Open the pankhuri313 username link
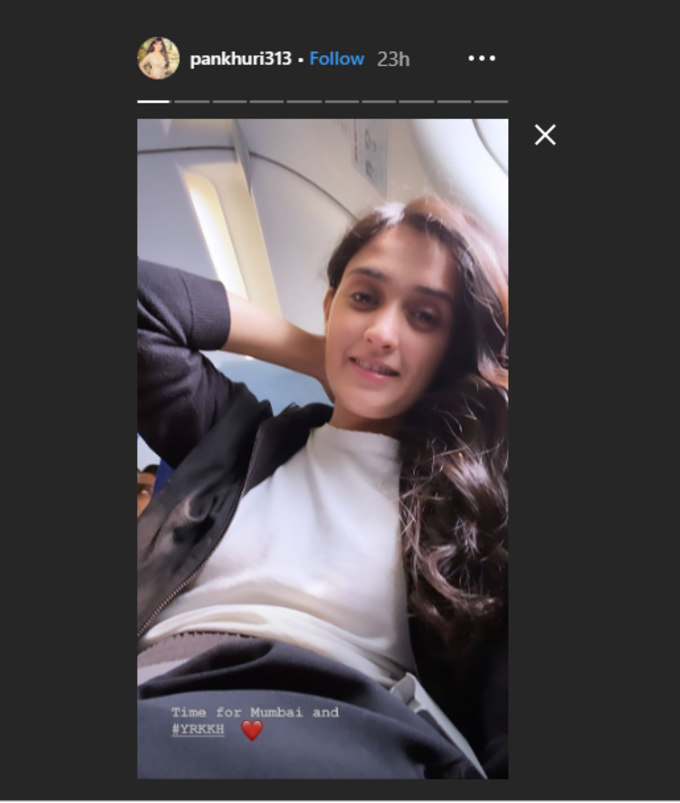Screen dimensions: 680x803 pyautogui.click(x=240, y=59)
